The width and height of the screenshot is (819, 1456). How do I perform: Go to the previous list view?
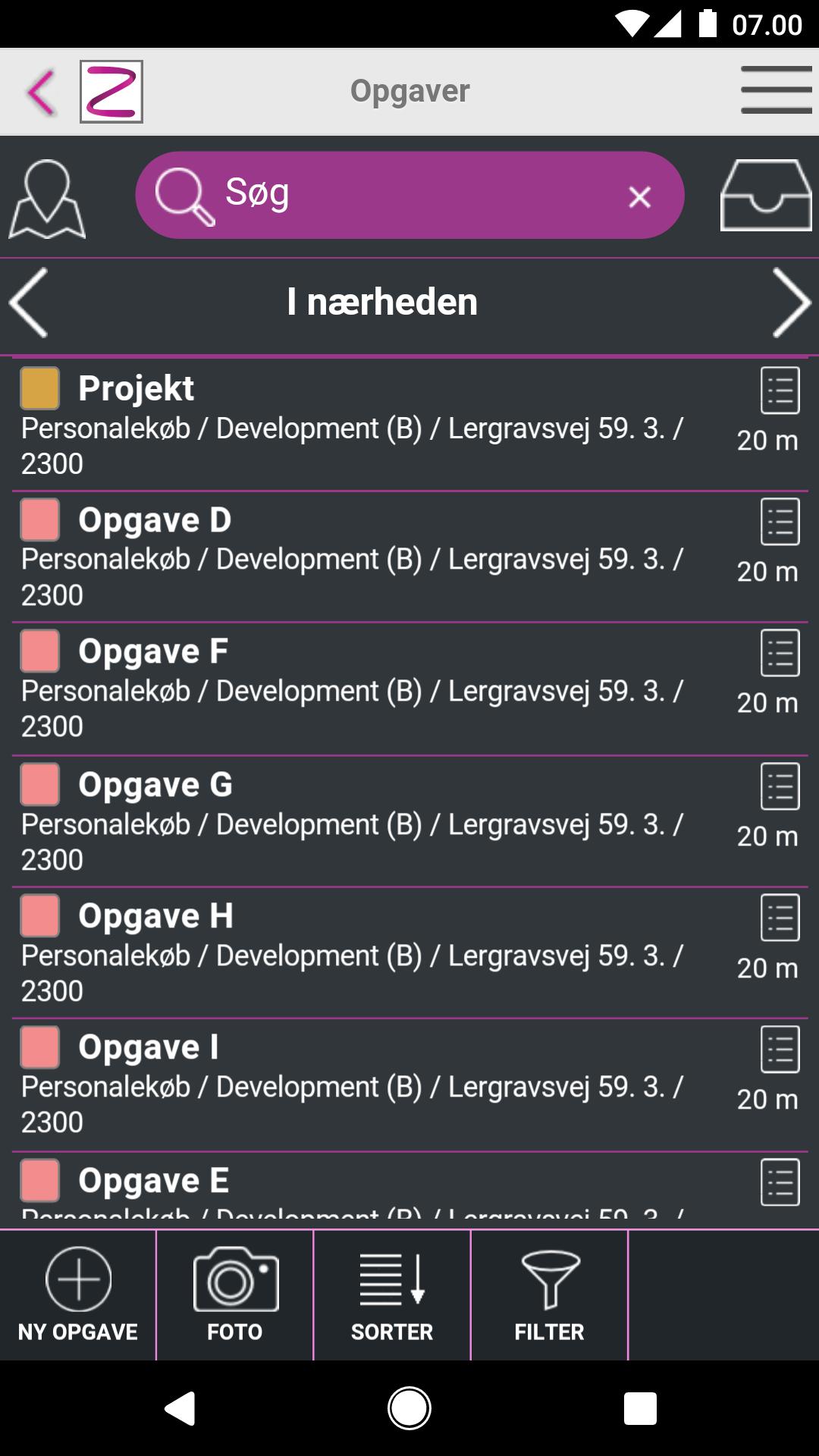coord(29,303)
